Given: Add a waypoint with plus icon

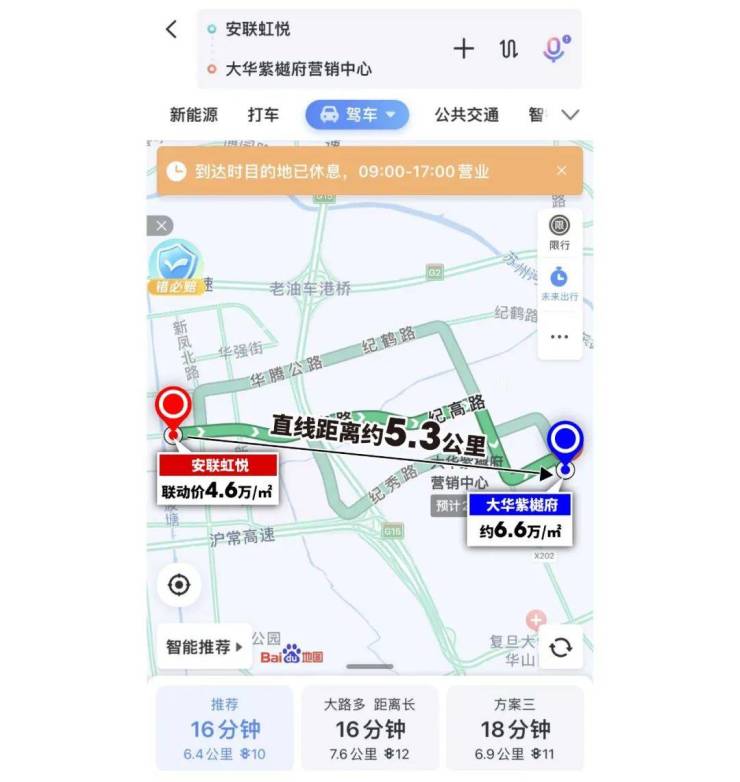Looking at the screenshot, I should tap(463, 48).
